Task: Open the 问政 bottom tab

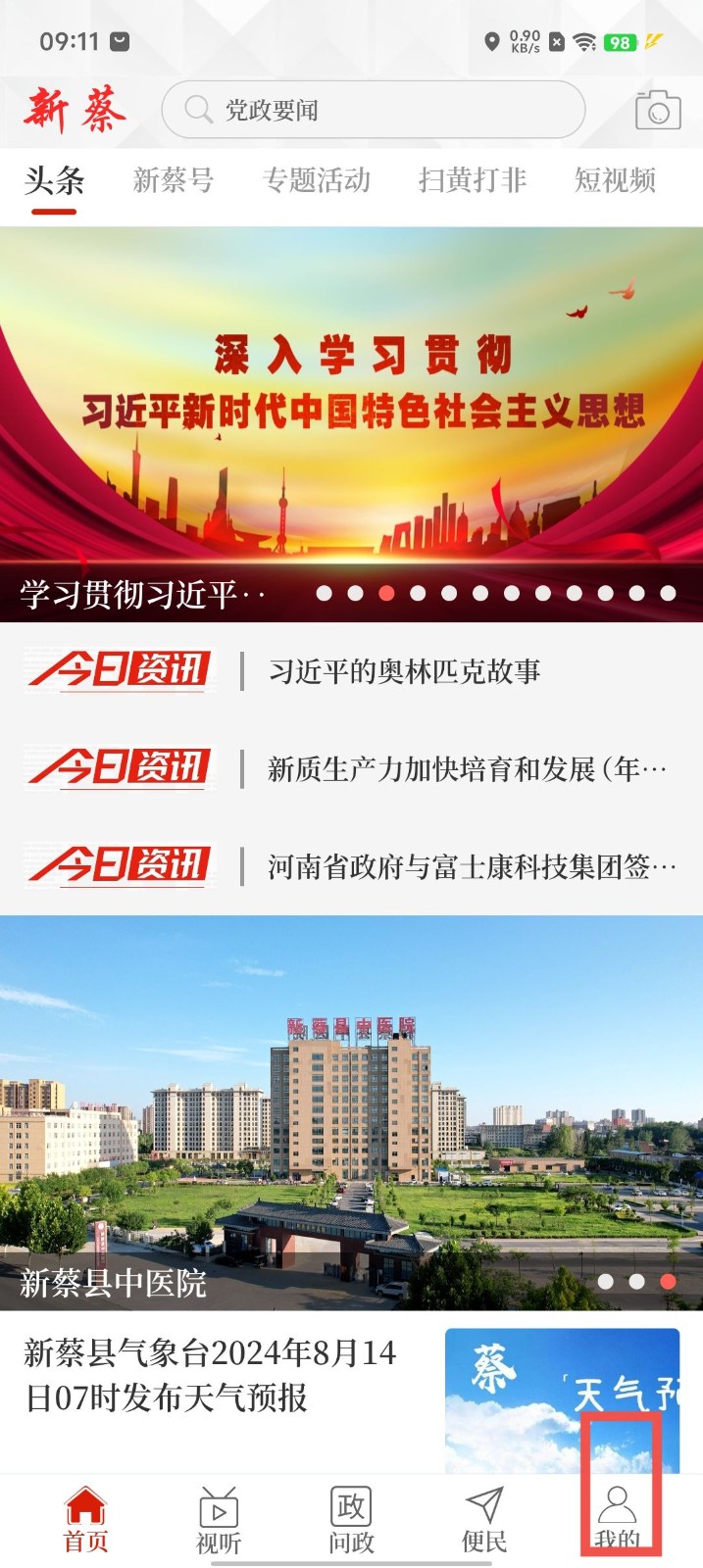Action: [x=351, y=1519]
